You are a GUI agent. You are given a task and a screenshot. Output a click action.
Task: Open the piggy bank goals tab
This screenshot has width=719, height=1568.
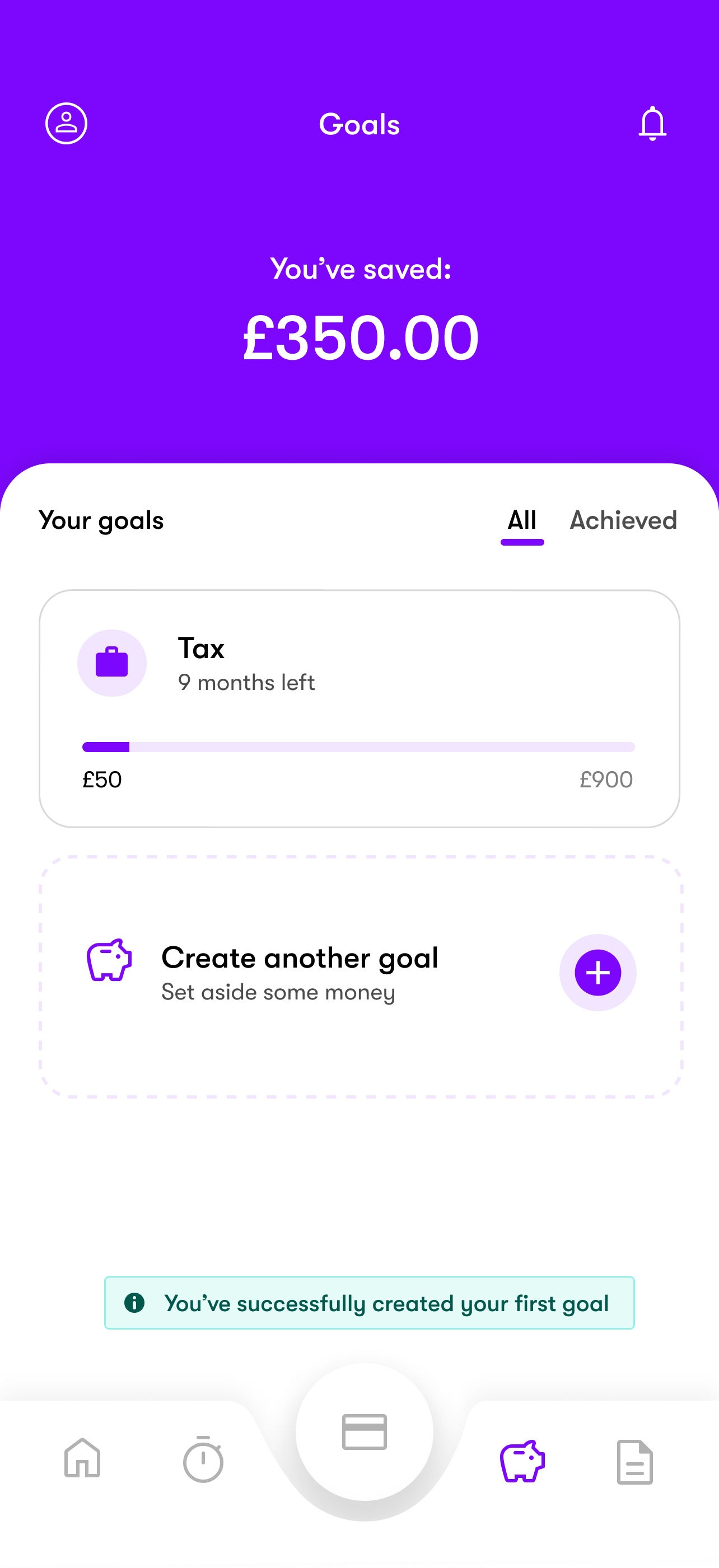pos(522,1460)
